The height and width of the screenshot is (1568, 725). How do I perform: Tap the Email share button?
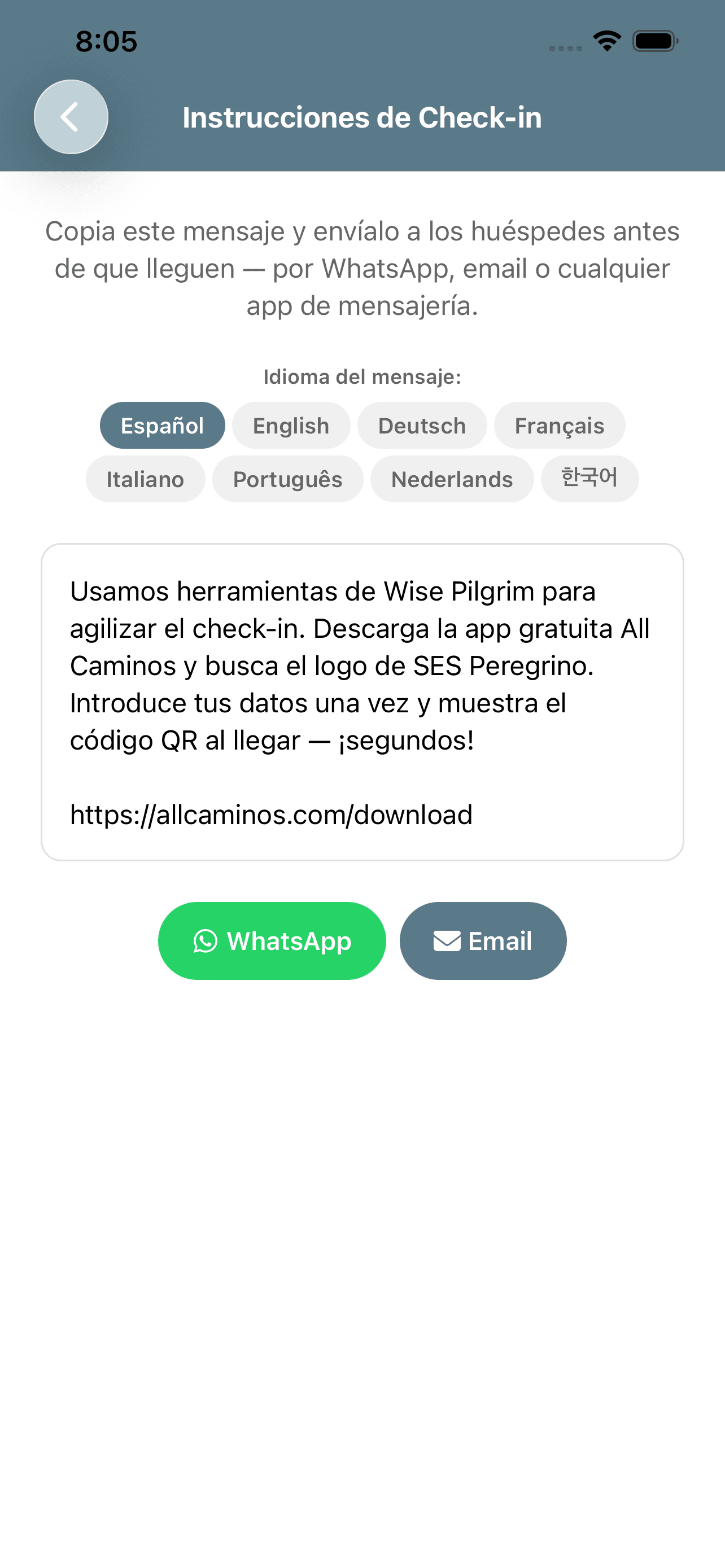click(482, 940)
